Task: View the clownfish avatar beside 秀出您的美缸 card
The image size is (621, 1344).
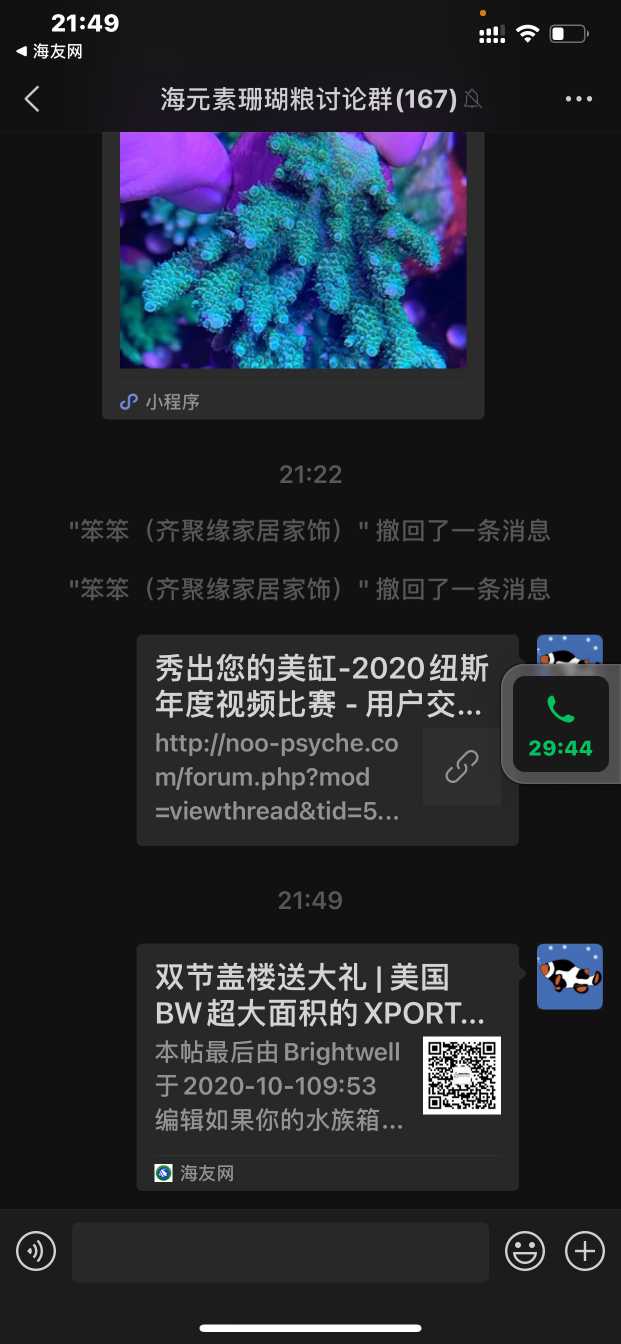Action: 569,648
